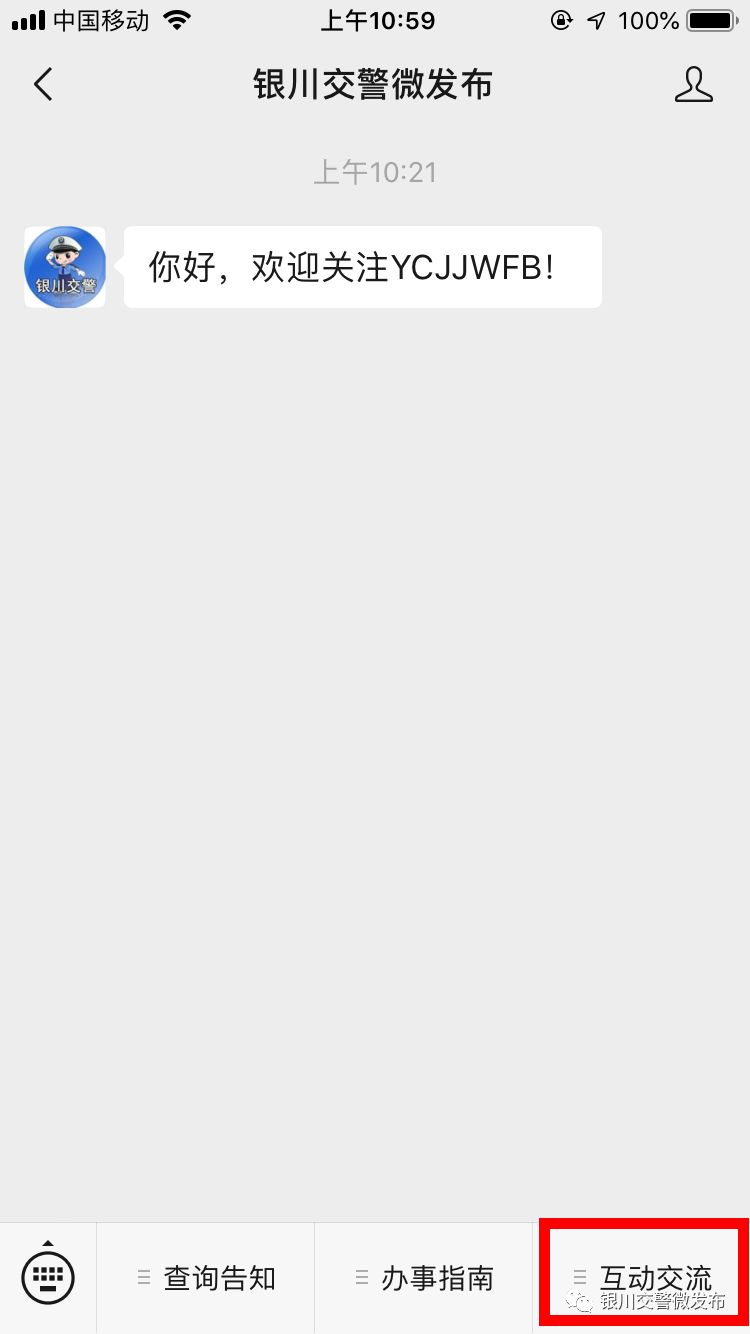Image resolution: width=750 pixels, height=1334 pixels.
Task: Tap the 银川交警 avatar
Action: click(x=65, y=267)
